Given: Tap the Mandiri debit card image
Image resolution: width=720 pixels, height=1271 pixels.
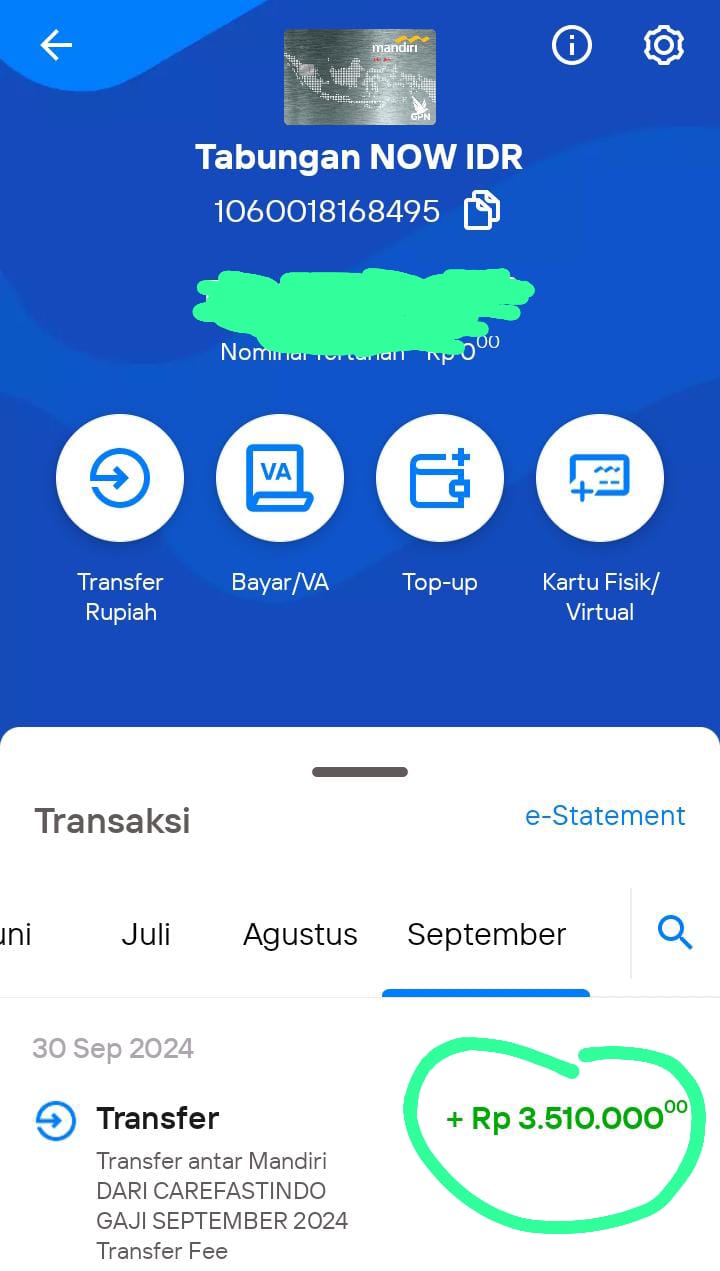Looking at the screenshot, I should pos(360,77).
